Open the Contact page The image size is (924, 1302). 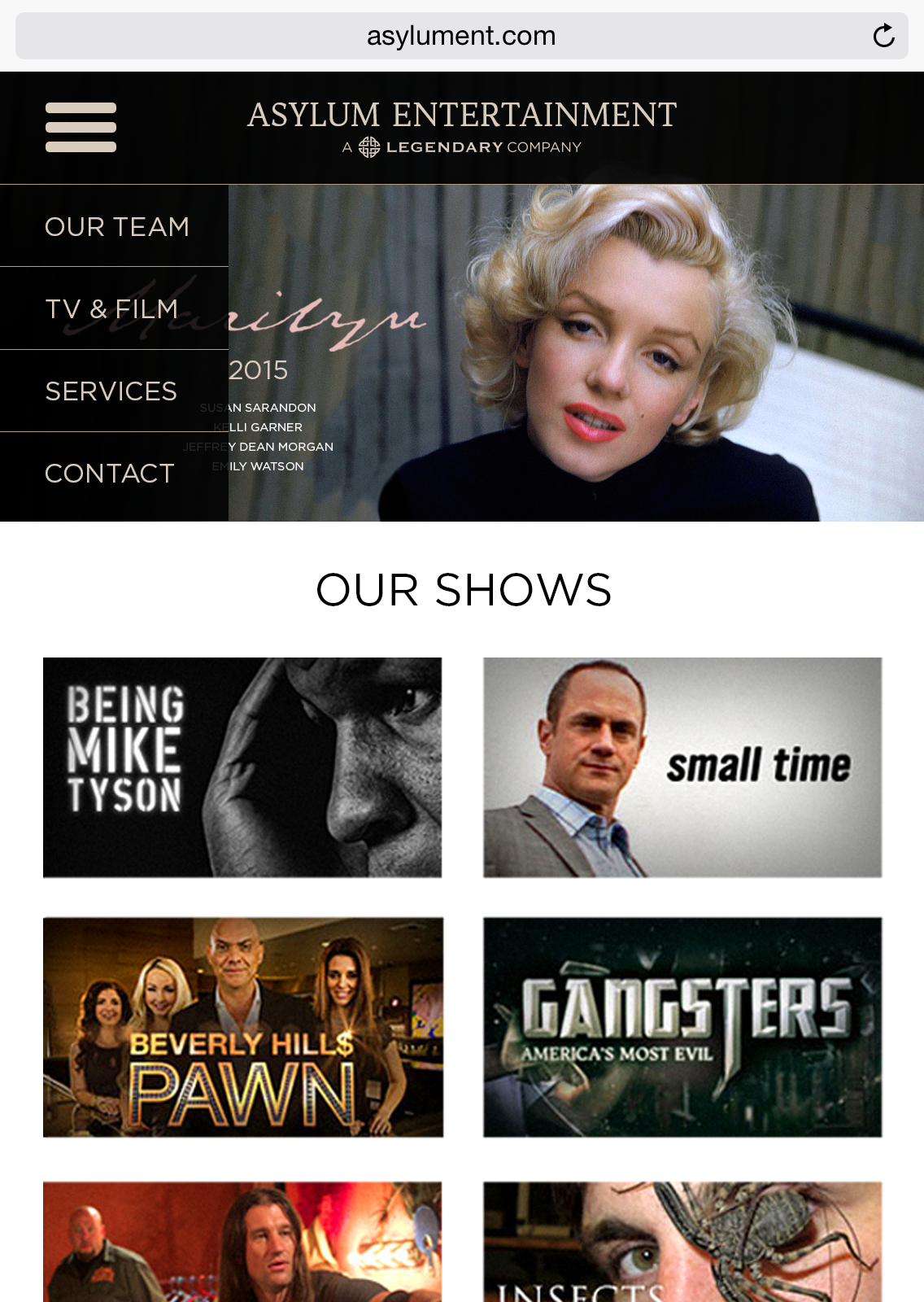pyautogui.click(x=110, y=474)
